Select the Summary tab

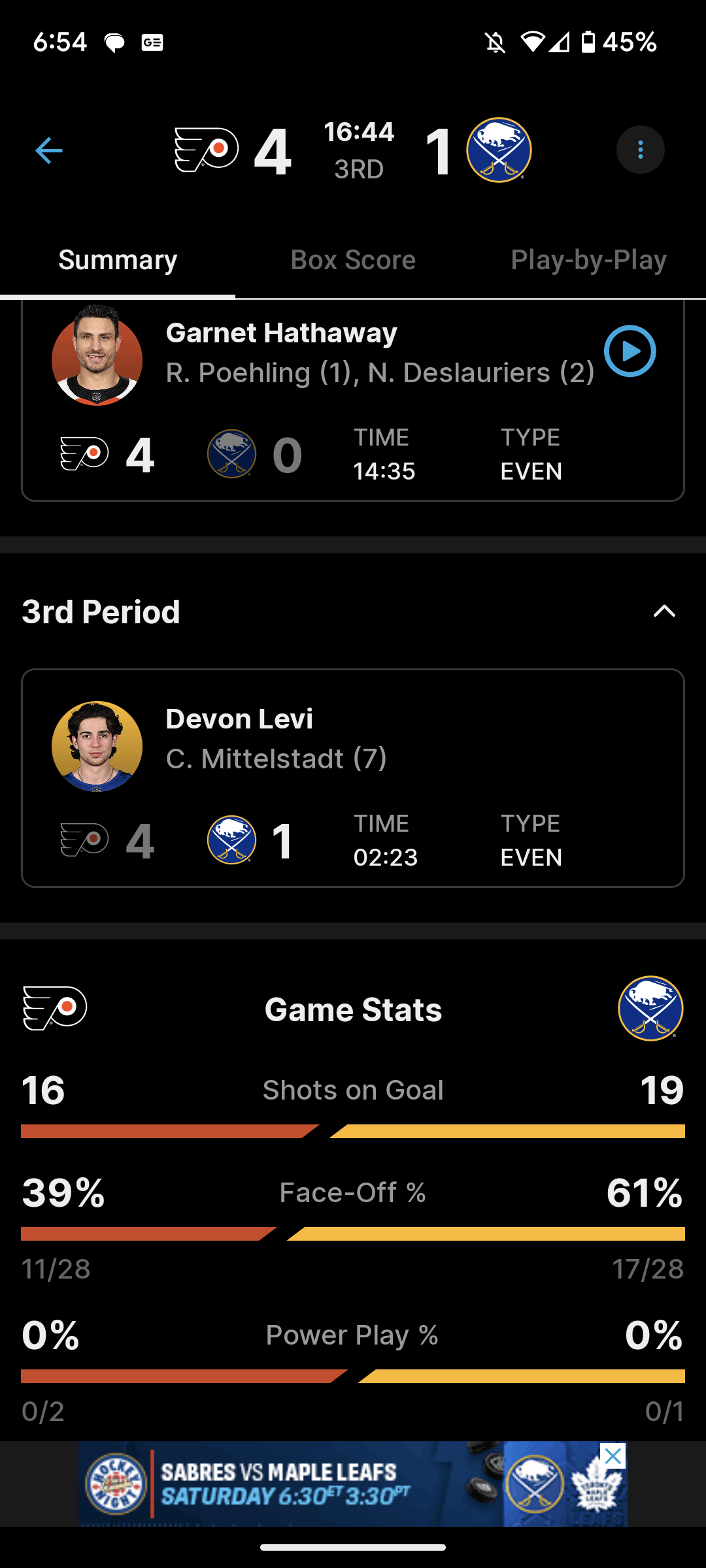pos(118,260)
